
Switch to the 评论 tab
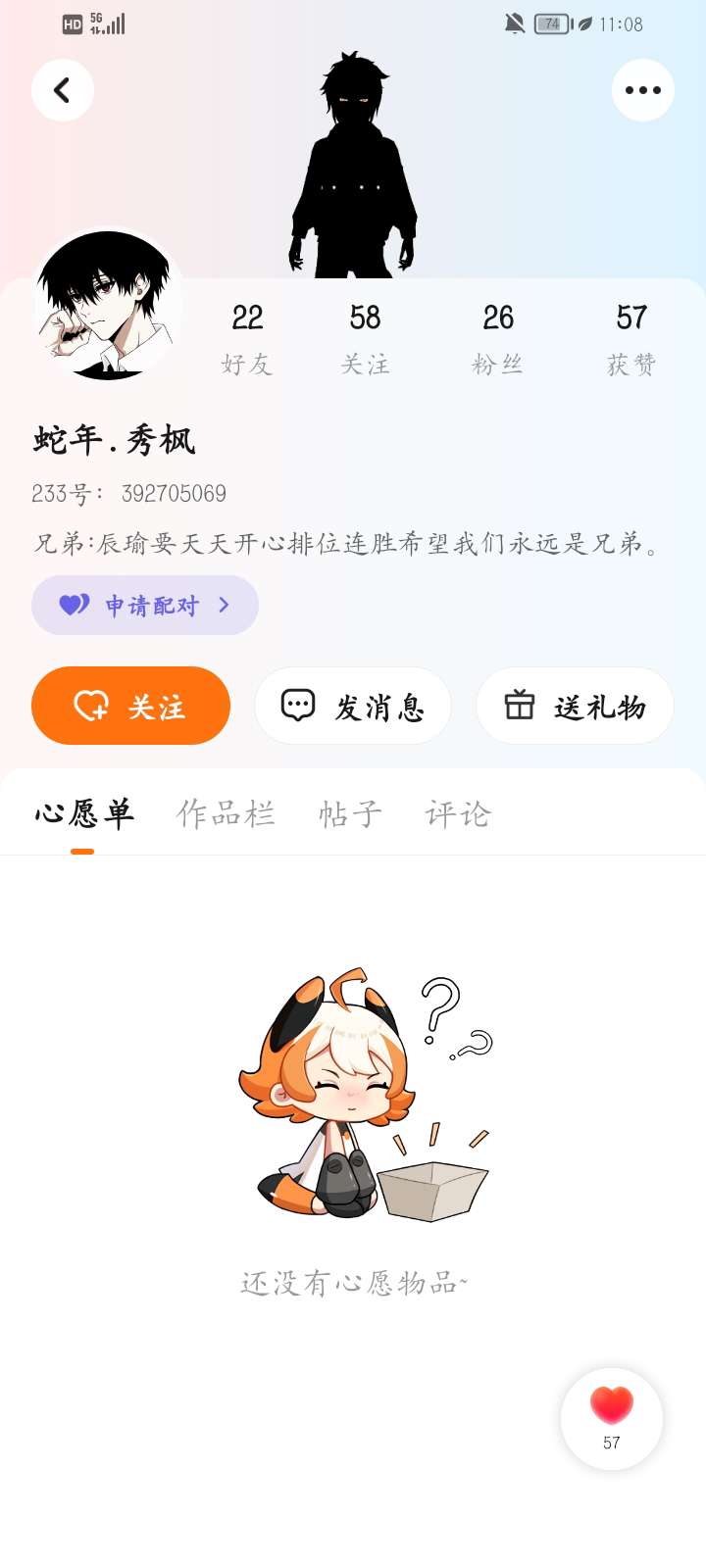coord(458,814)
